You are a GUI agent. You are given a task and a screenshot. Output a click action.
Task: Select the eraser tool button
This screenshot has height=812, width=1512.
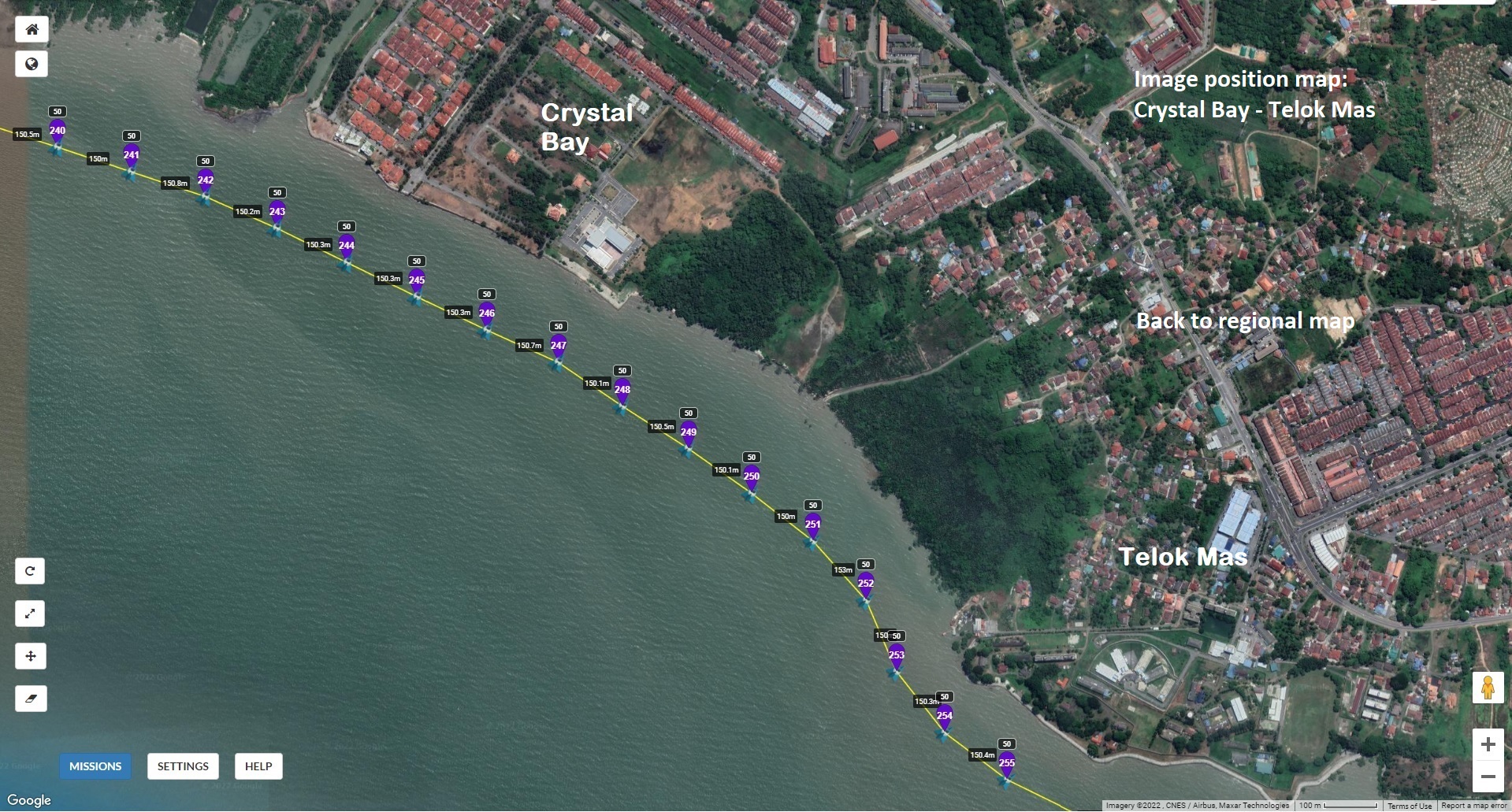pos(30,699)
